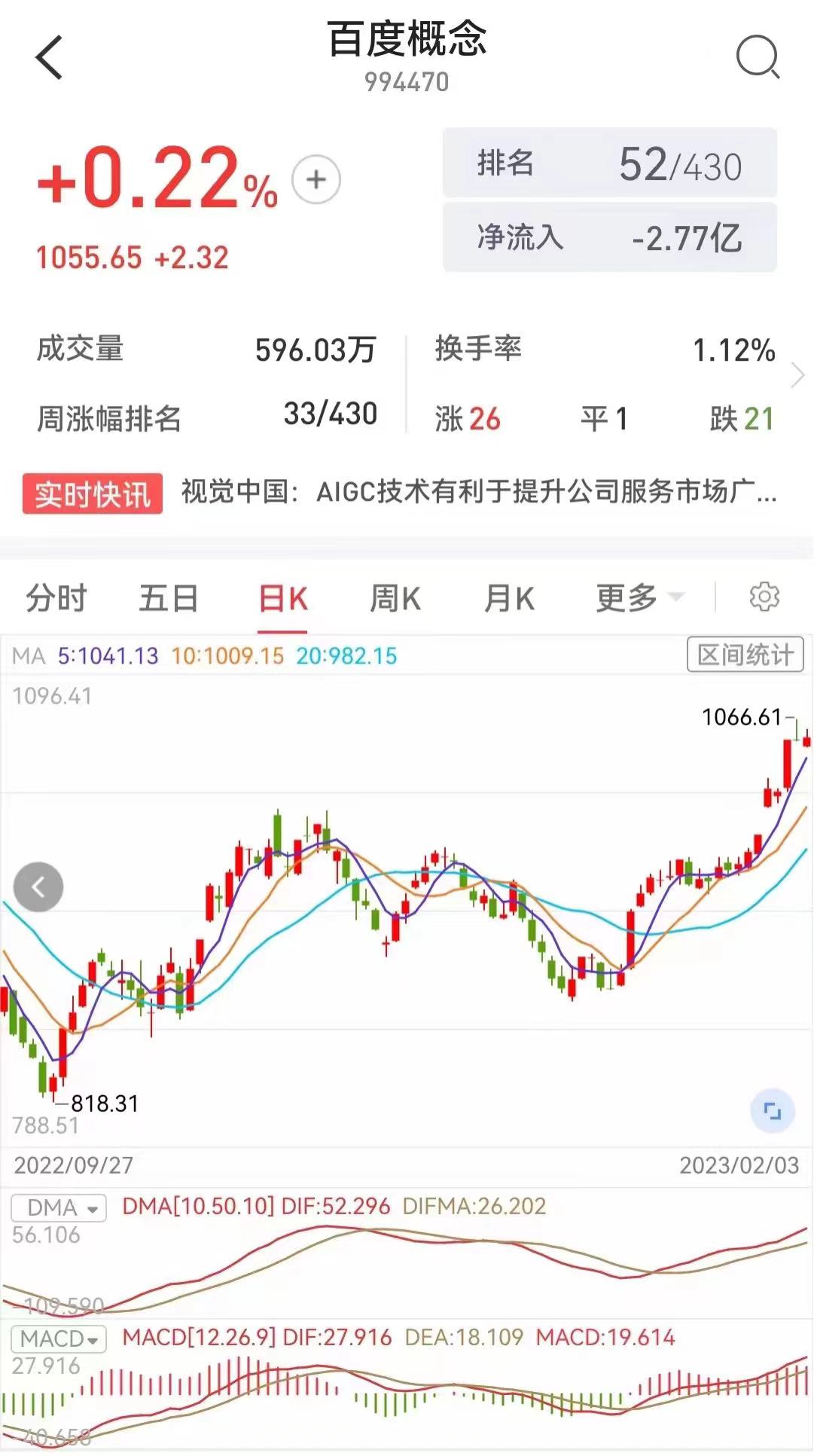Open the search magnifier icon
Viewport: 814px width, 1456px height.
click(758, 57)
